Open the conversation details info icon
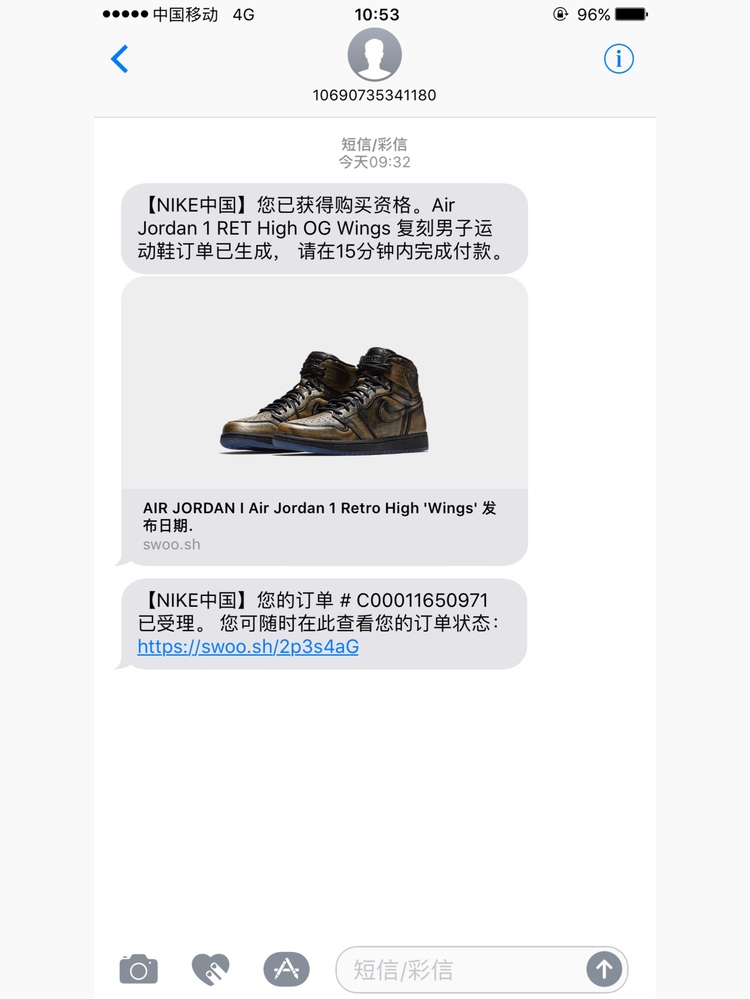 tap(619, 59)
